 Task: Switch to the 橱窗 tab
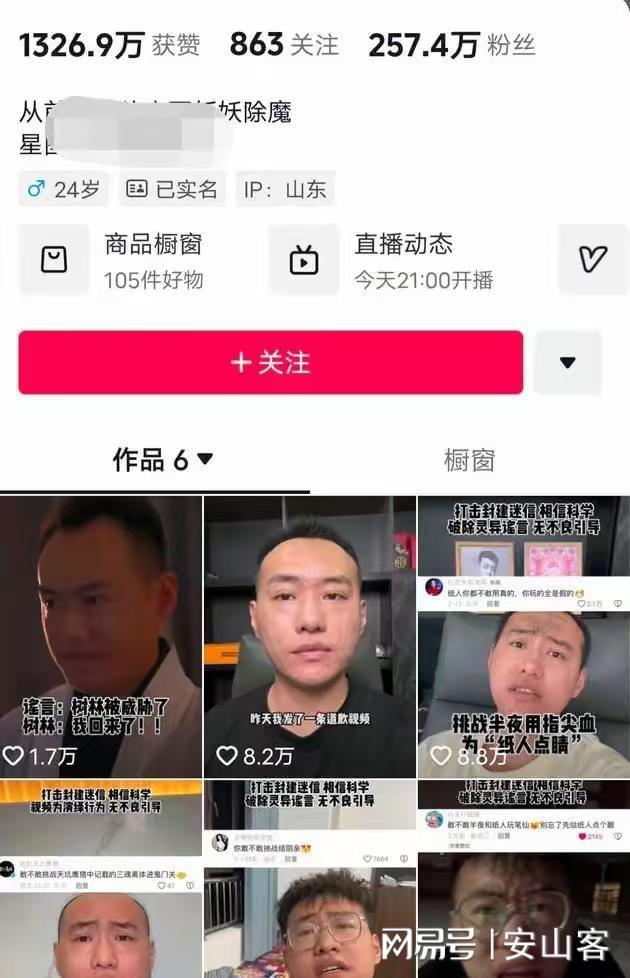pyautogui.click(x=469, y=460)
